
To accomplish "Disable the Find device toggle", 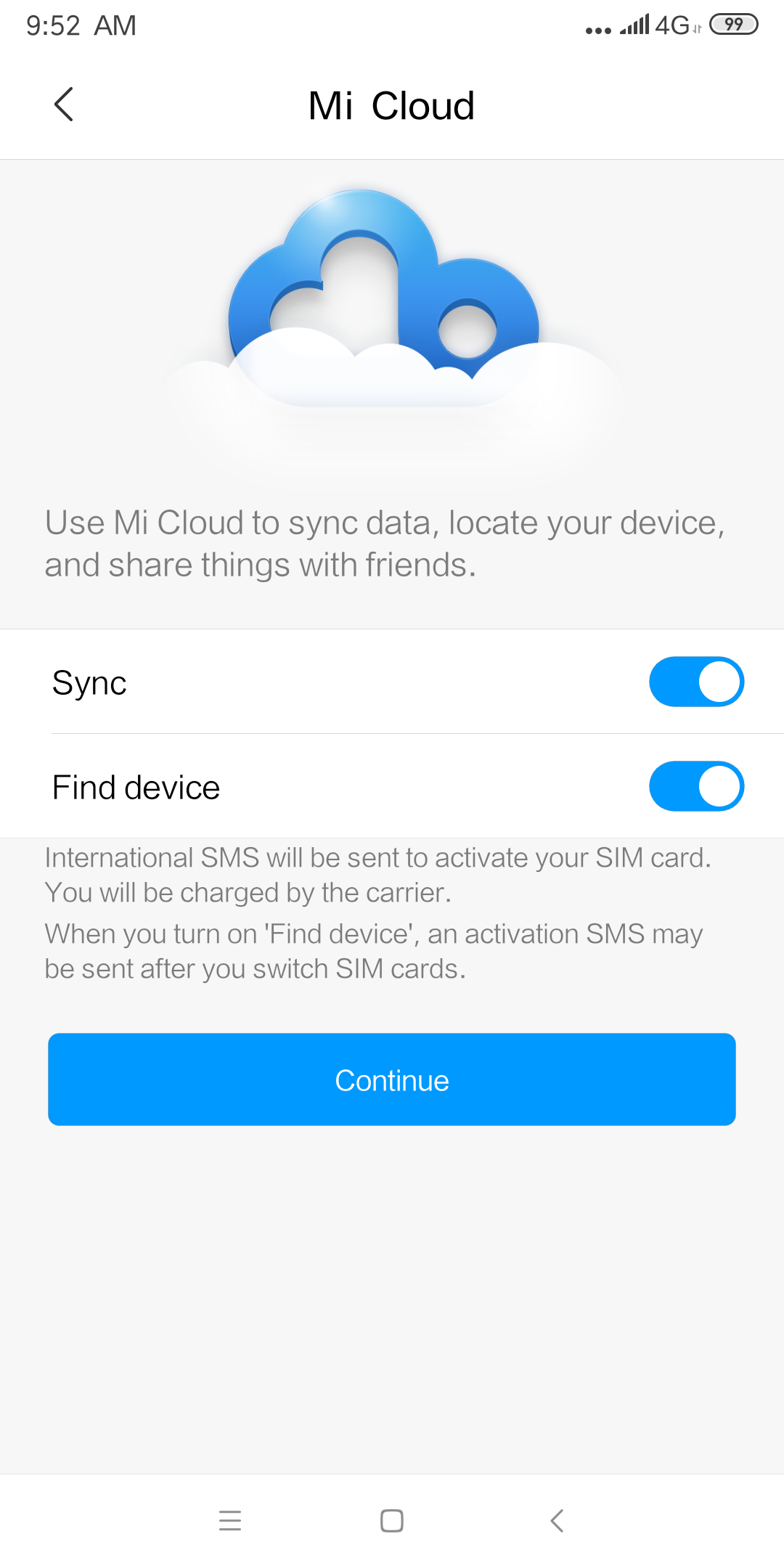I will tap(695, 786).
